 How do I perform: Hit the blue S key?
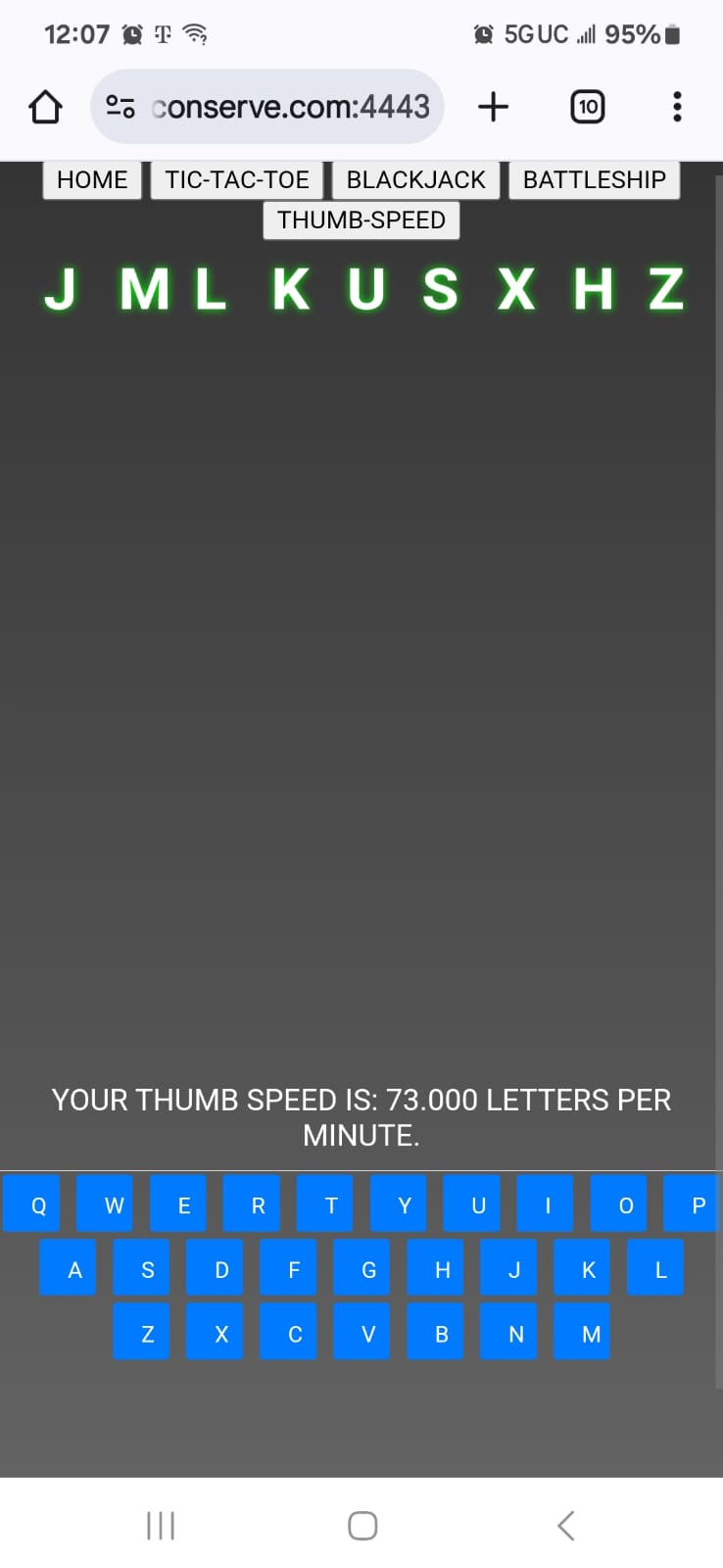coord(148,1270)
